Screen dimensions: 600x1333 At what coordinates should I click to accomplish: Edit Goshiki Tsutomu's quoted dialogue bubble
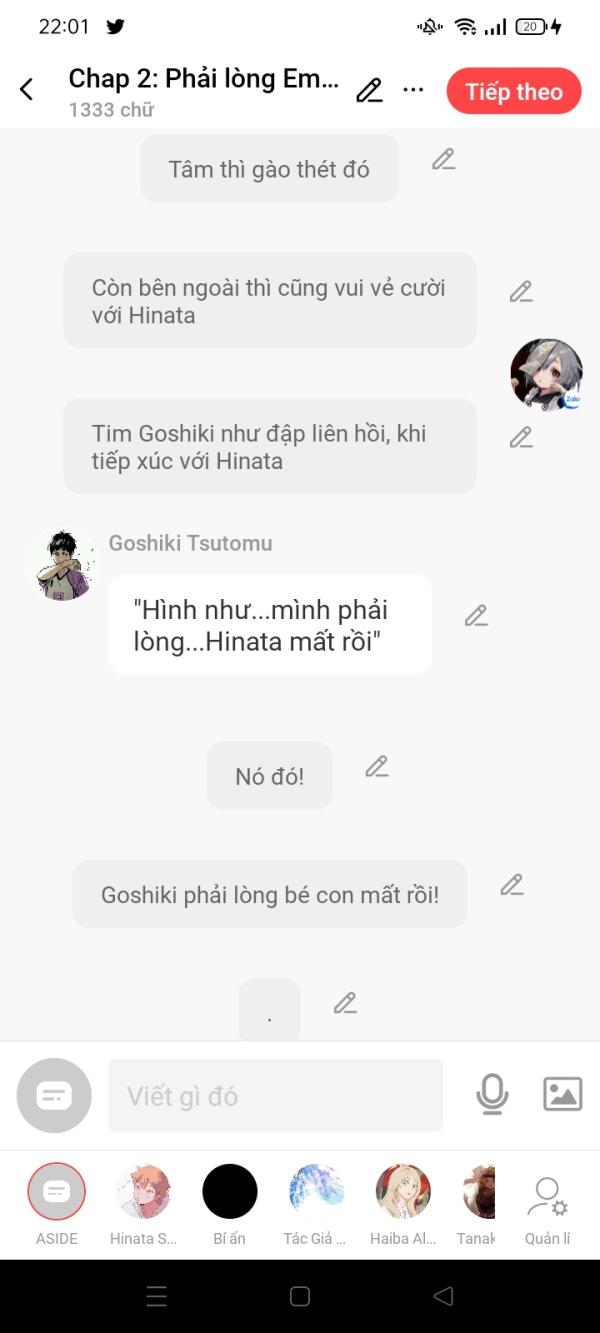[476, 616]
